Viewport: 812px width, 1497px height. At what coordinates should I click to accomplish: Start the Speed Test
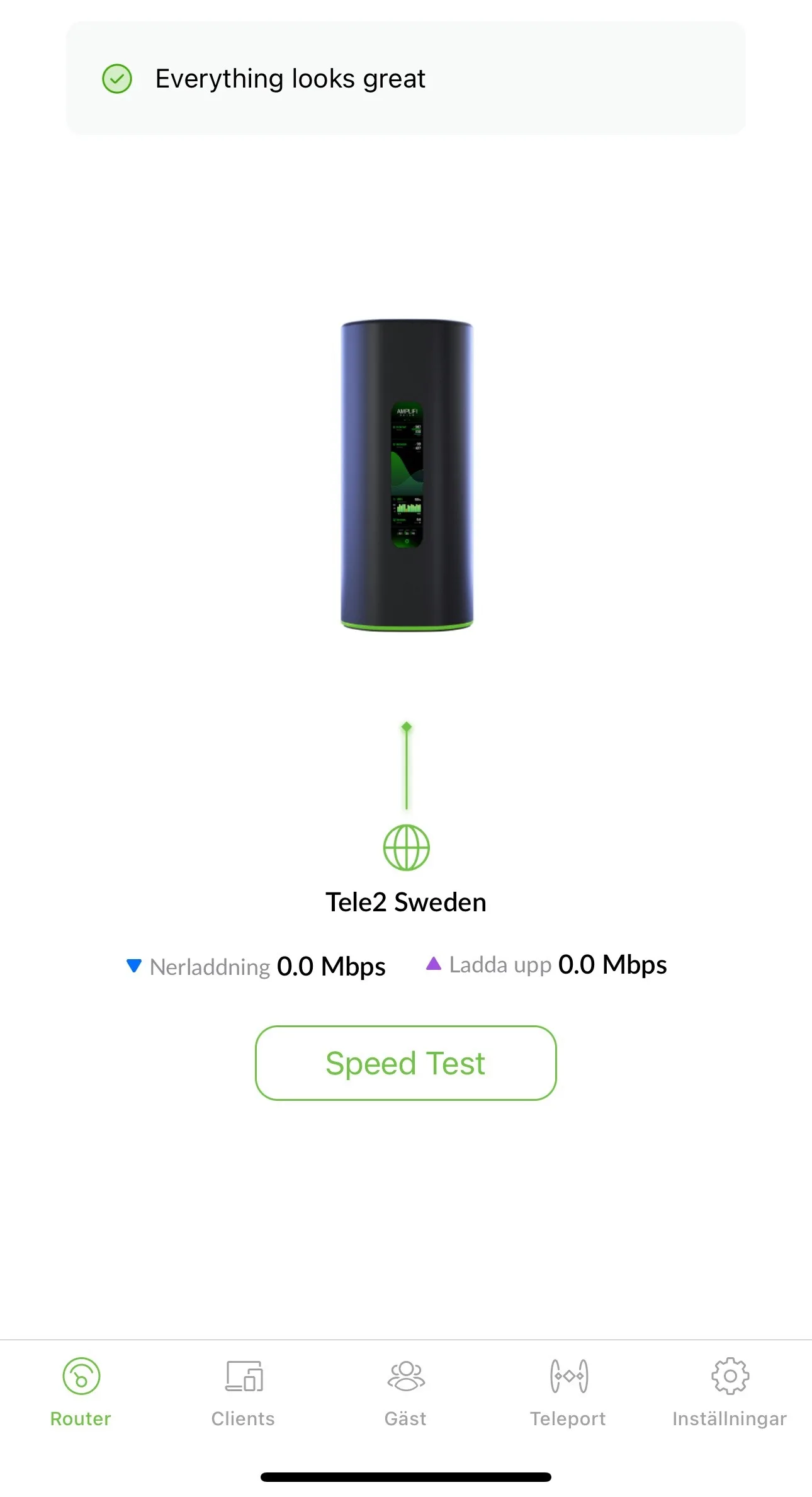pyautogui.click(x=405, y=1063)
